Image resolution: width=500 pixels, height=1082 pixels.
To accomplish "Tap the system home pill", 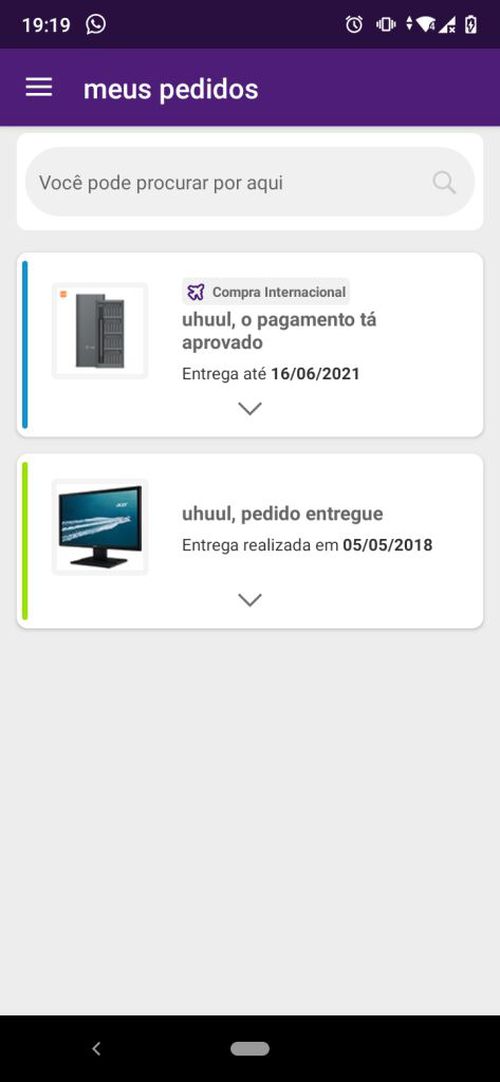I will click(x=250, y=1049).
